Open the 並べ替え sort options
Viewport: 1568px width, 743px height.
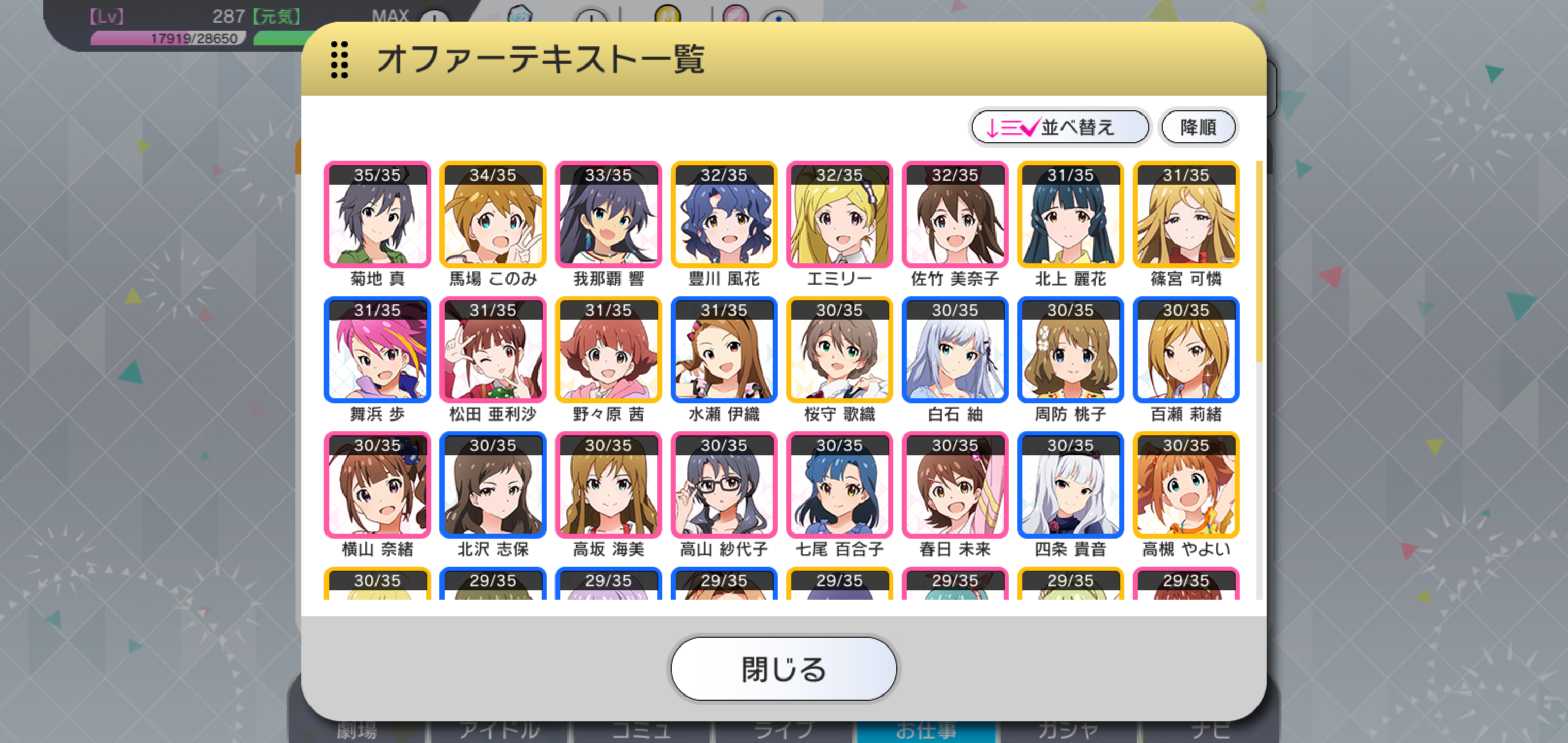coord(1059,127)
